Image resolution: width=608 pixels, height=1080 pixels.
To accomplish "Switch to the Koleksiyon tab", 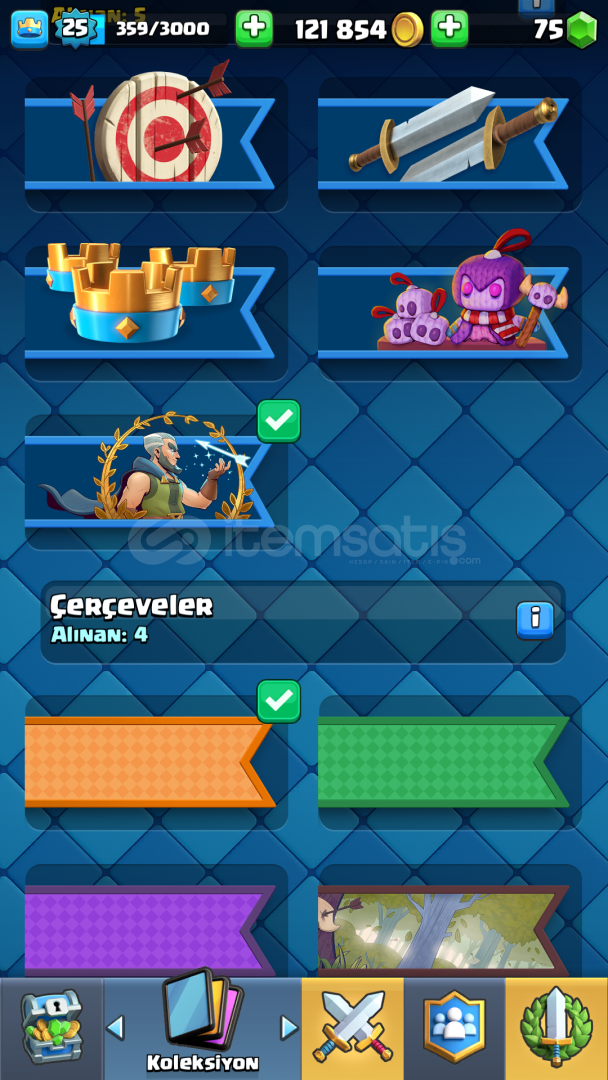I will [x=202, y=1028].
